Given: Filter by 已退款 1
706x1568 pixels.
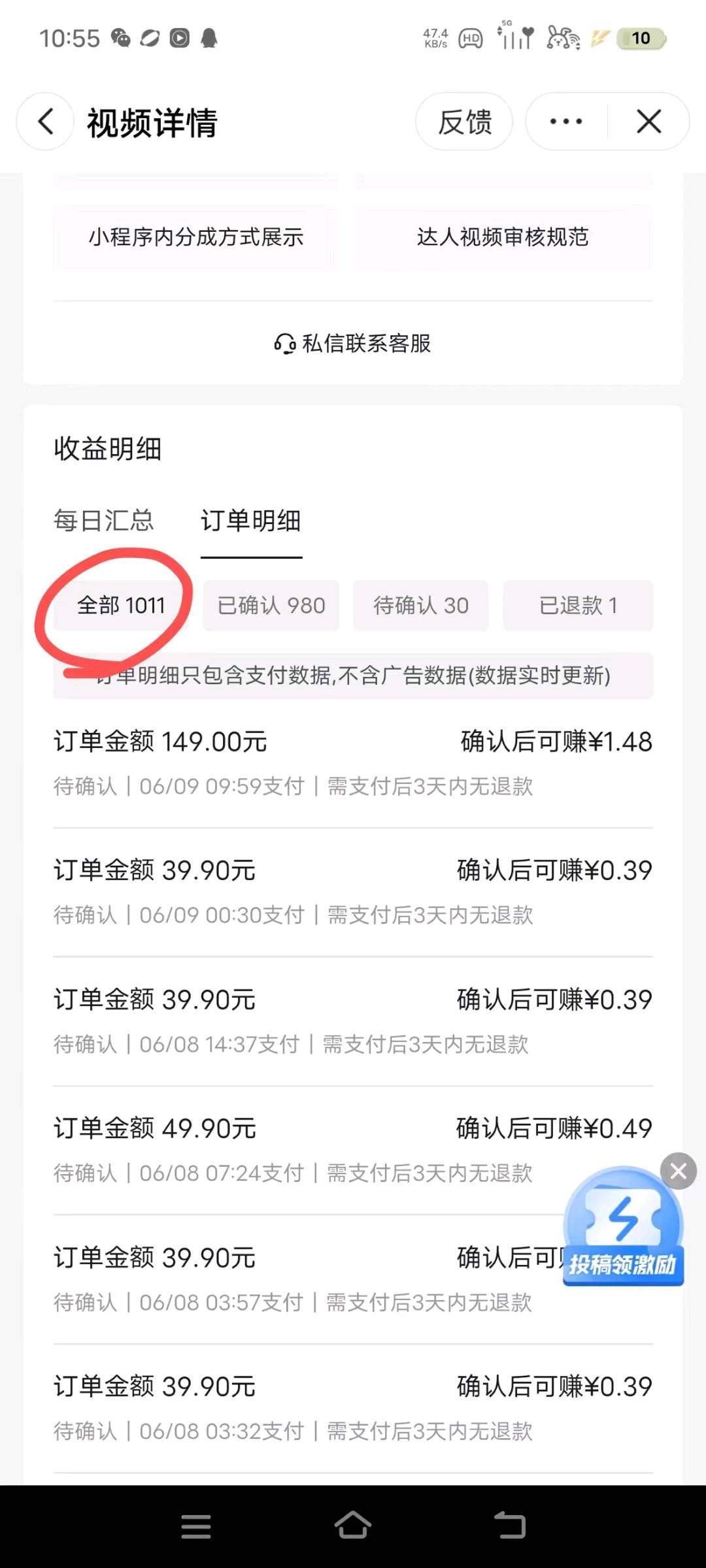Looking at the screenshot, I should 578,606.
